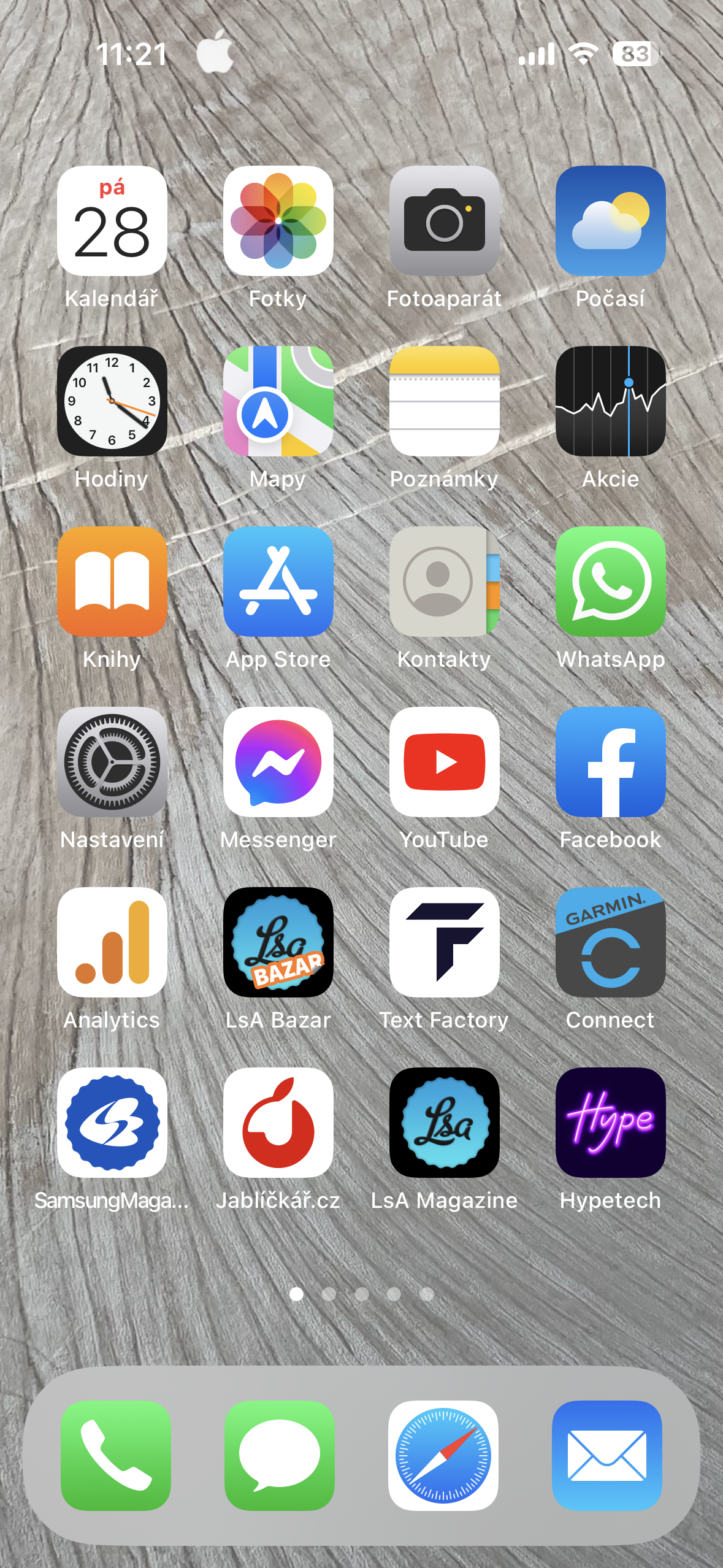Open the Hodiny clock app

[112, 402]
